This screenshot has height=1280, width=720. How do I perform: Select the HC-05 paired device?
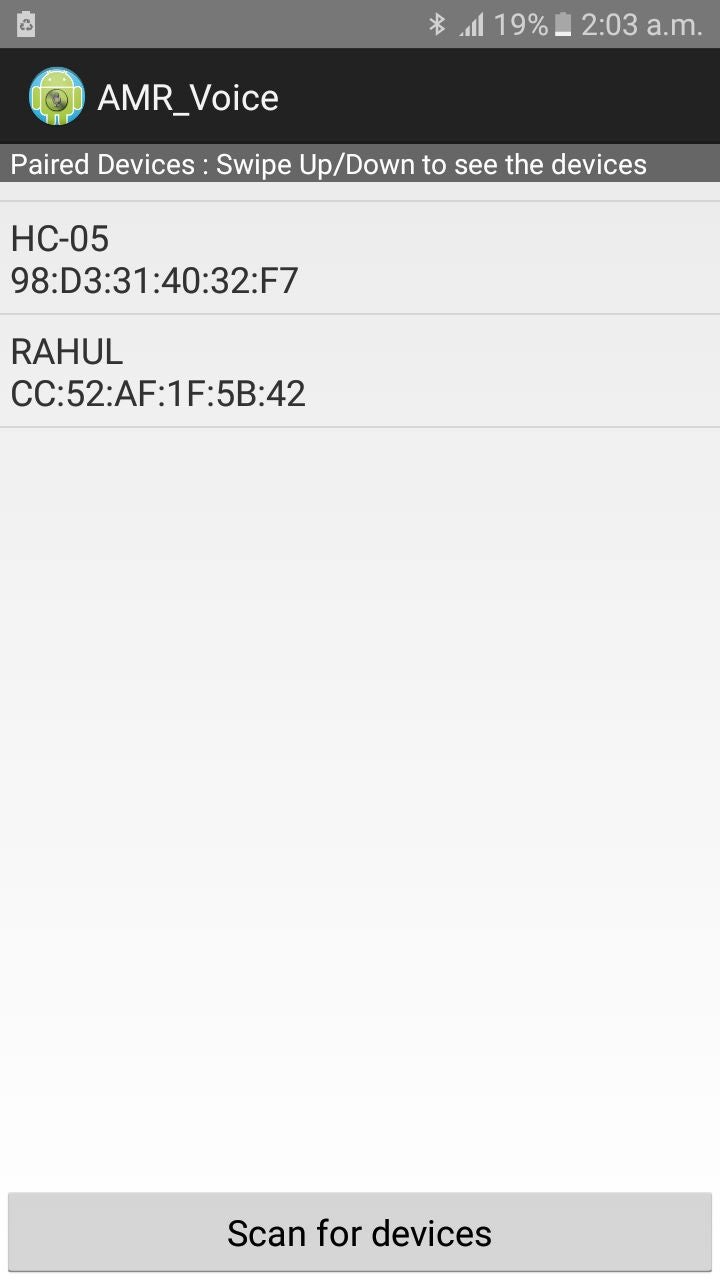(360, 259)
